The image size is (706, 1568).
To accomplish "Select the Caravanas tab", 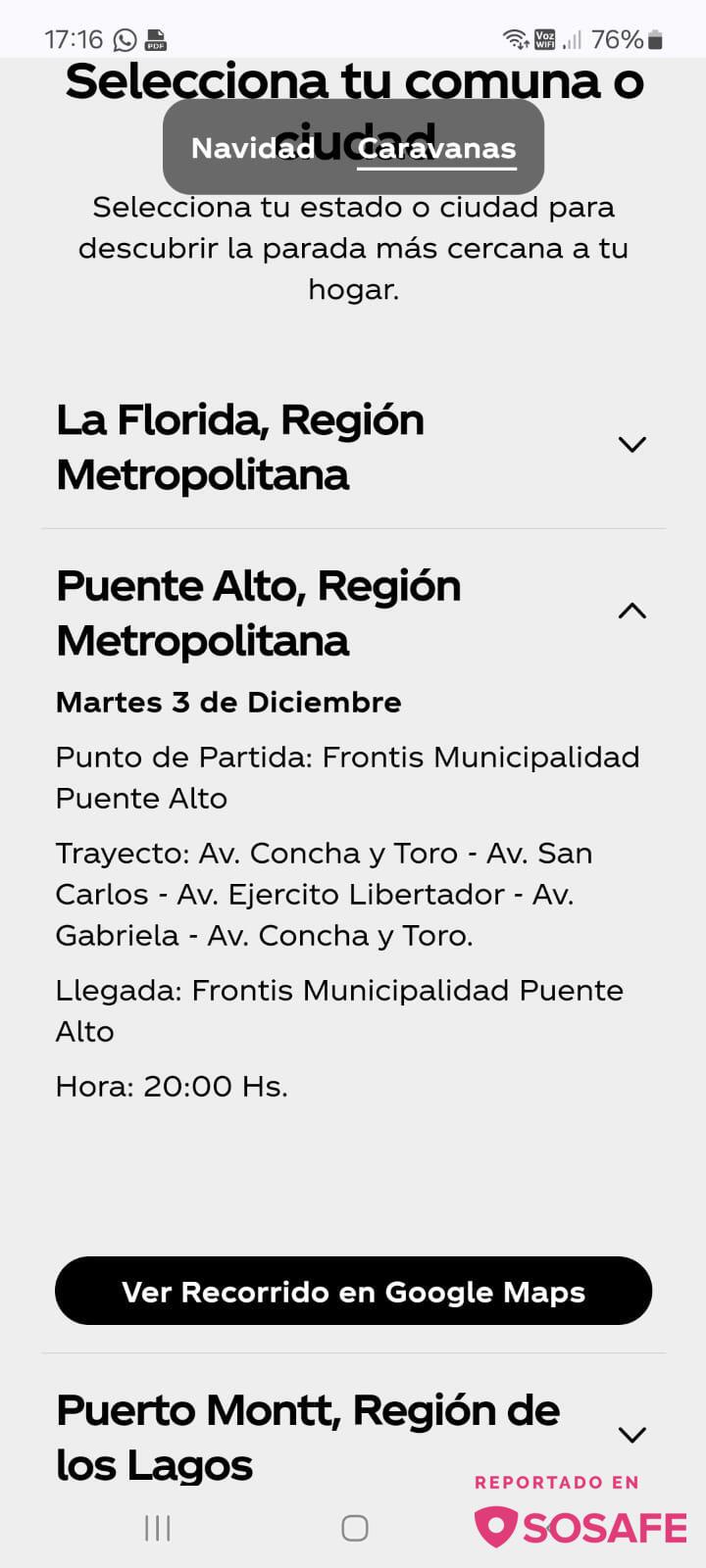I will [436, 148].
